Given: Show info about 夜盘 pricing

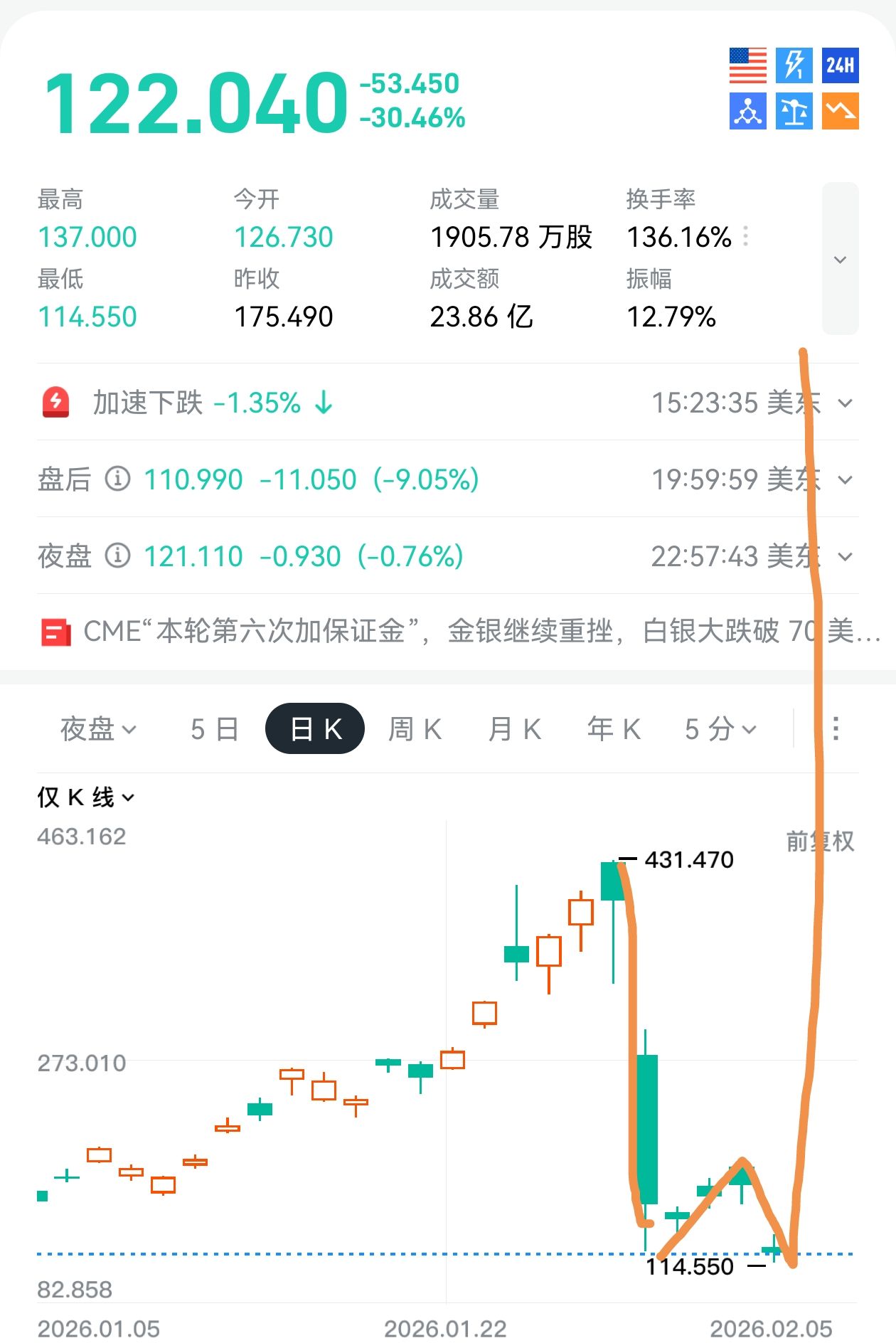Looking at the screenshot, I should pyautogui.click(x=118, y=556).
